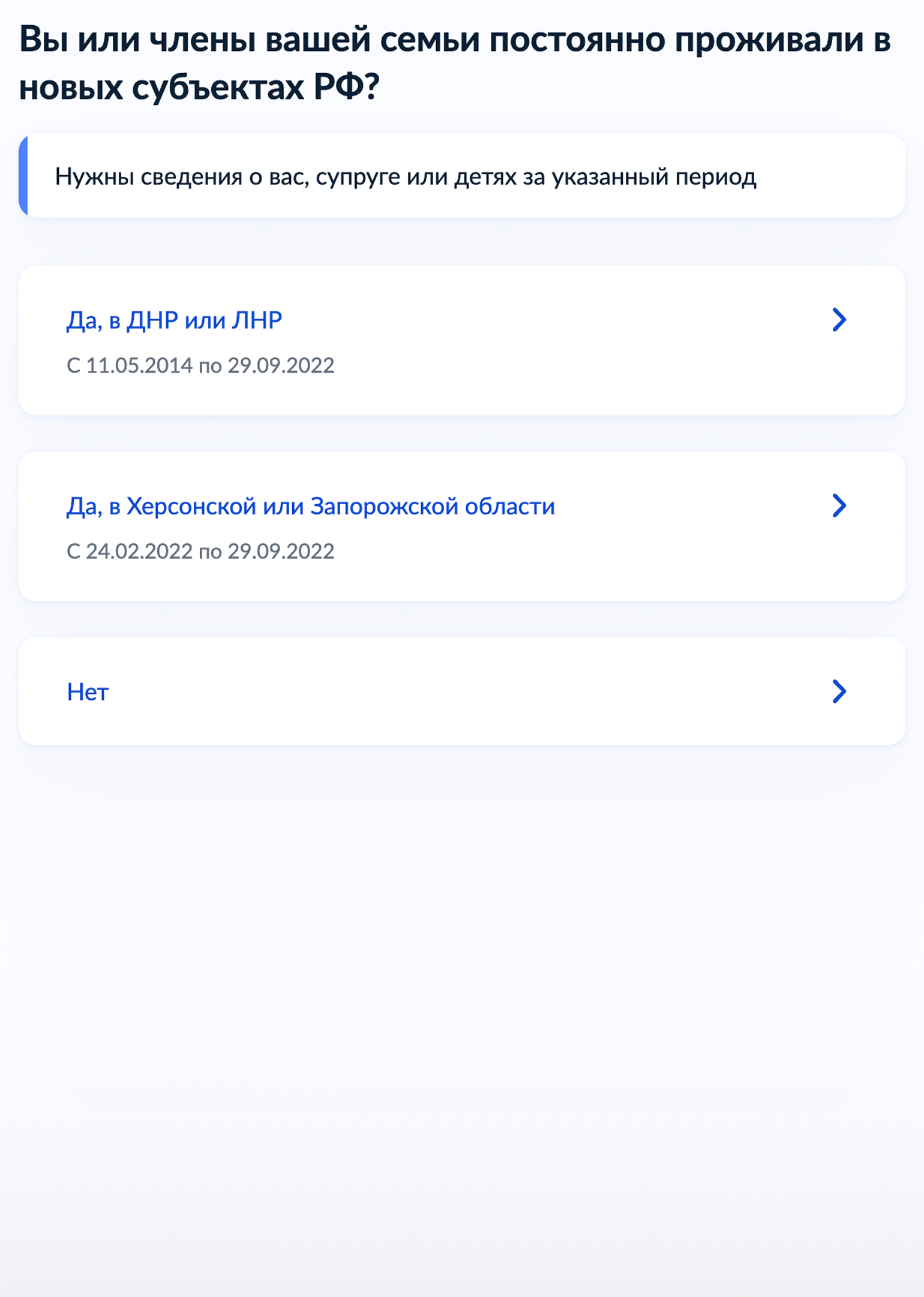This screenshot has width=924, height=1297.
Task: Choose "Да, в Херсонской или Запорожской области"
Action: pyautogui.click(x=461, y=526)
